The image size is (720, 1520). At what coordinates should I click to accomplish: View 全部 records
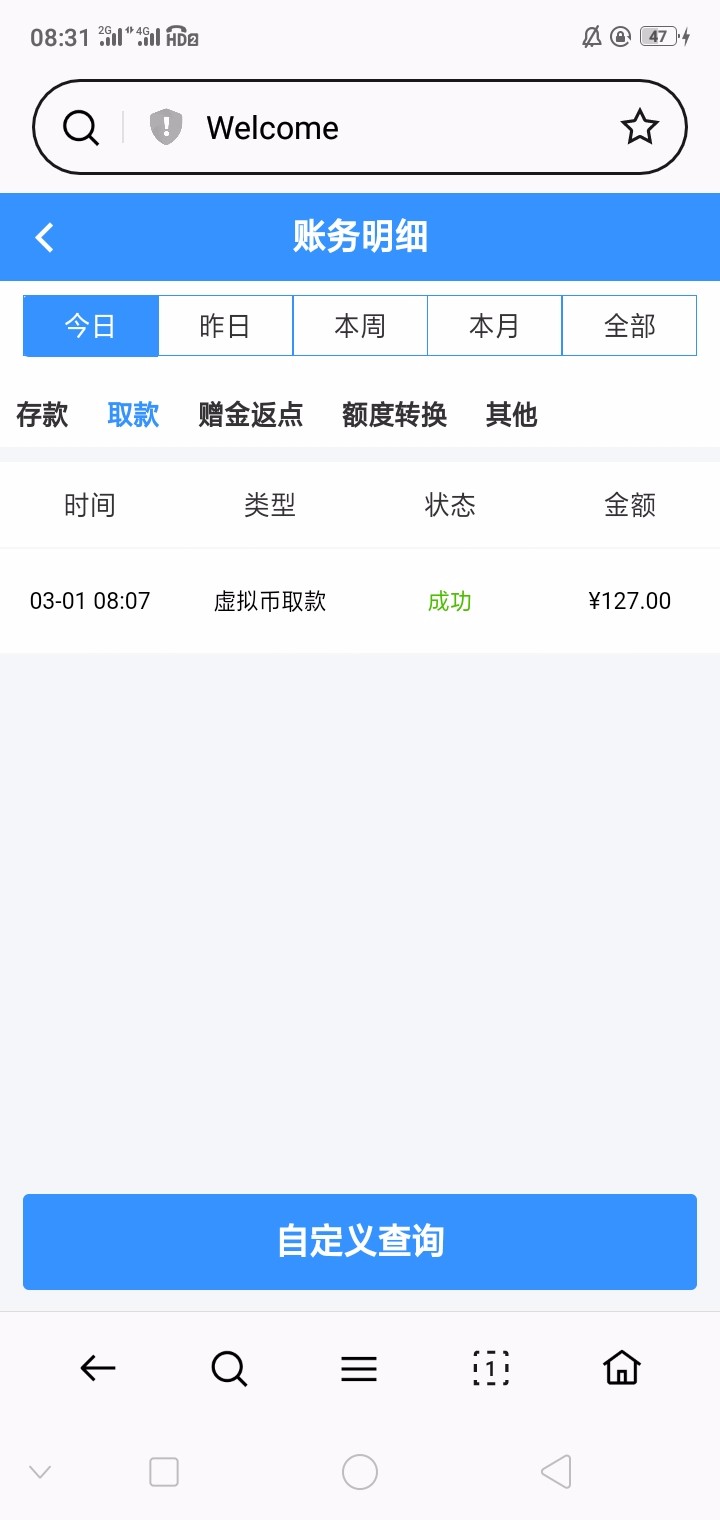[629, 326]
